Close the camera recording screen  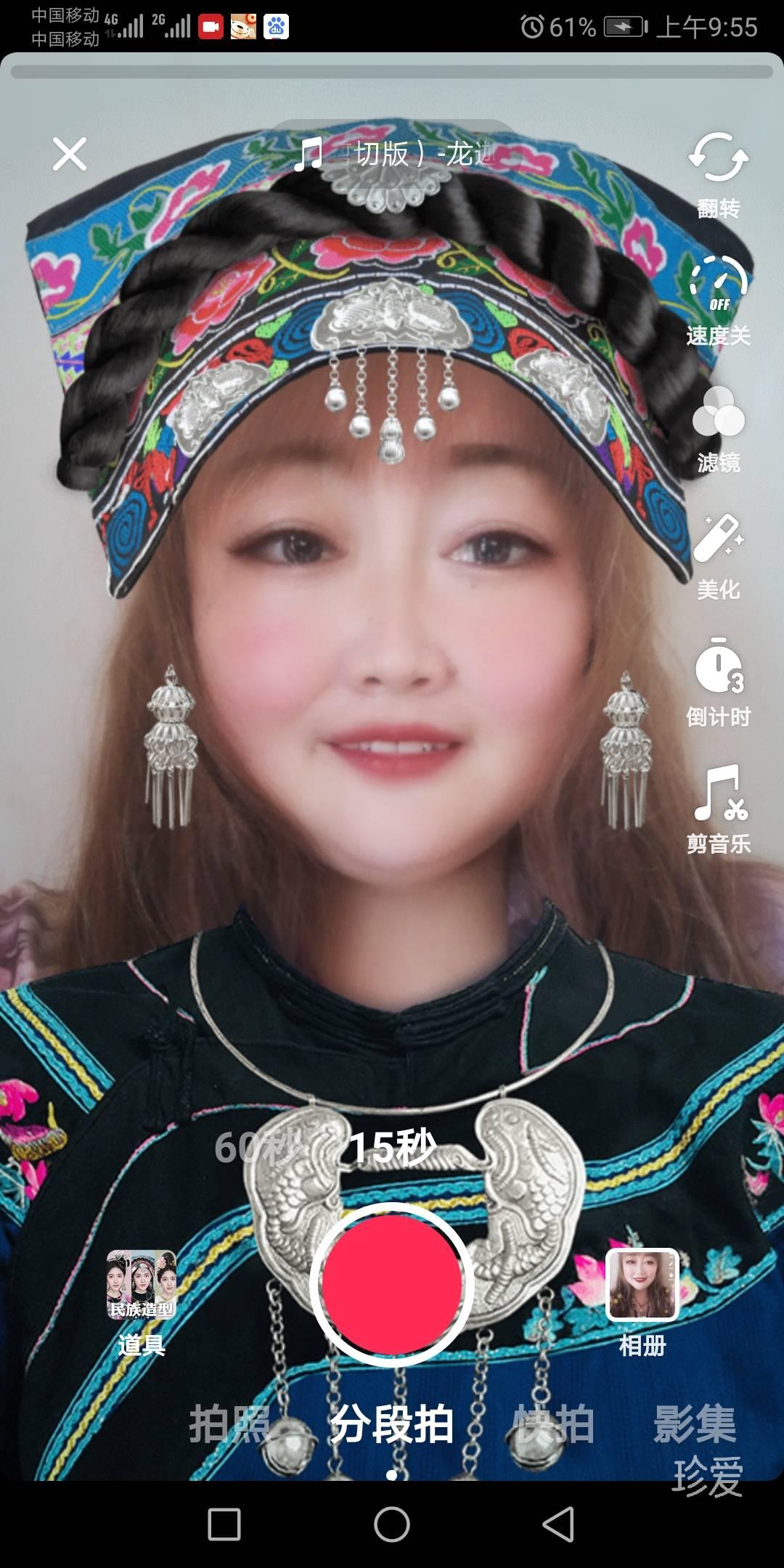tap(70, 155)
